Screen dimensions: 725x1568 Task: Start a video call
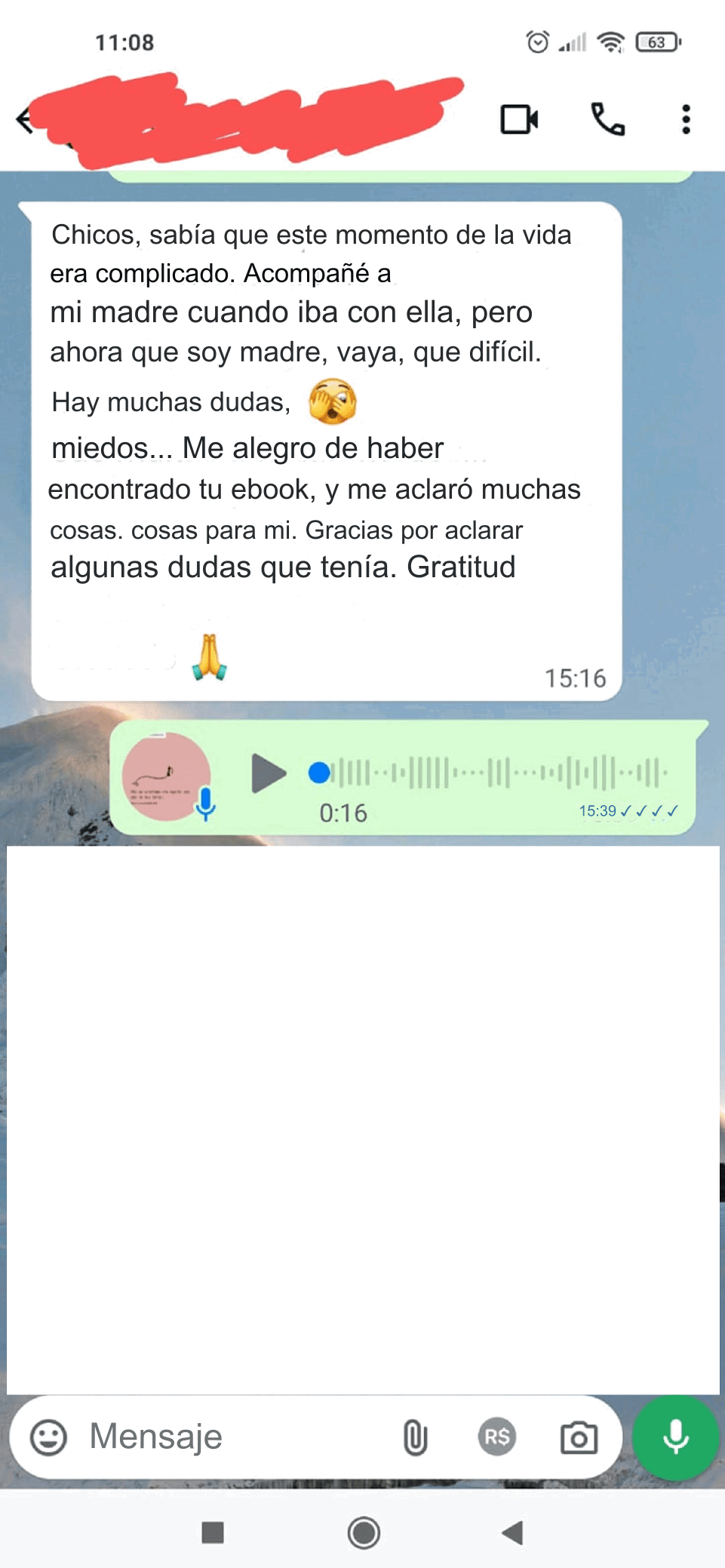click(x=519, y=119)
